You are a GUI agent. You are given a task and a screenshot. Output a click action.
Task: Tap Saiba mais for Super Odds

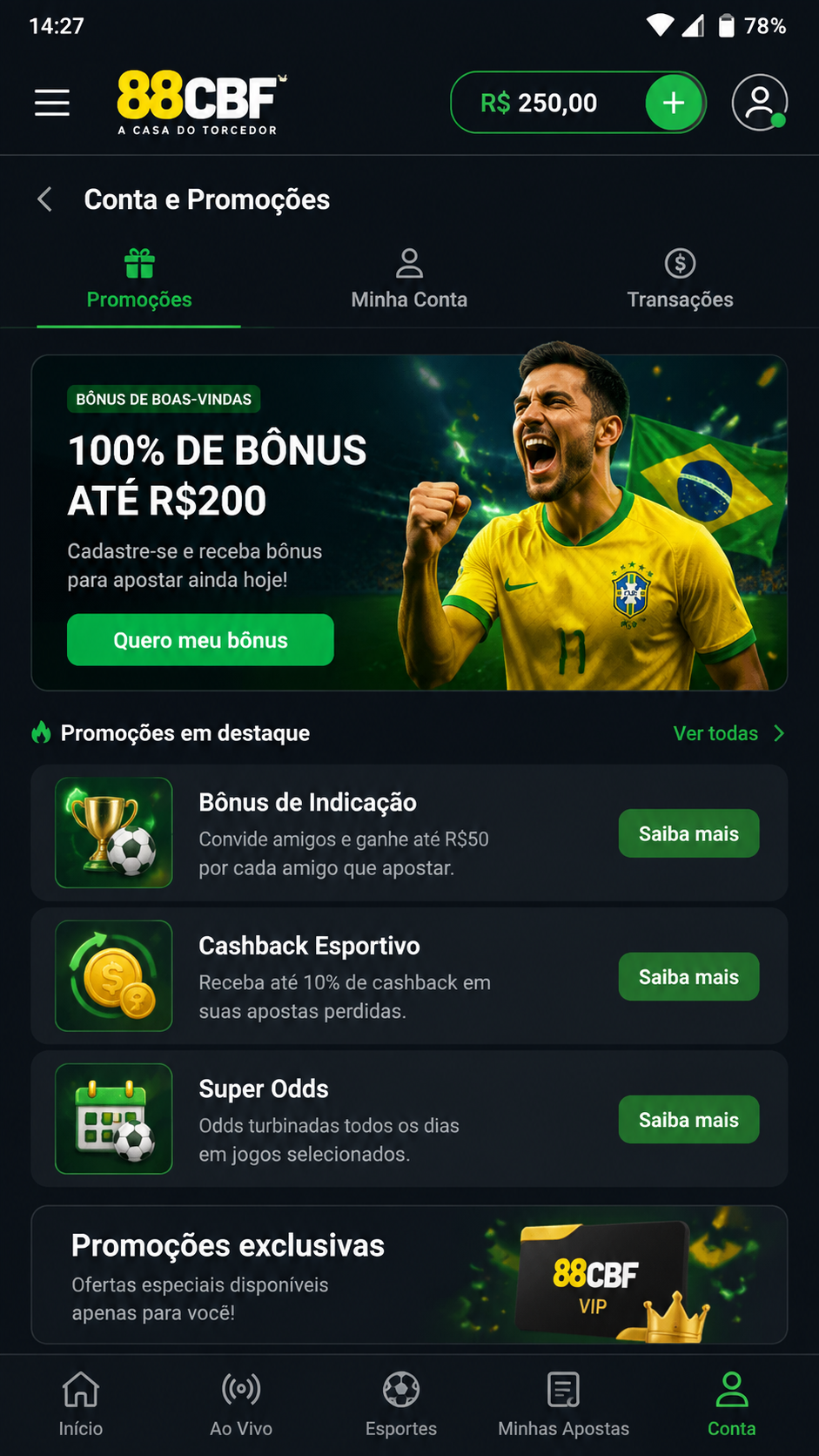pos(688,1120)
